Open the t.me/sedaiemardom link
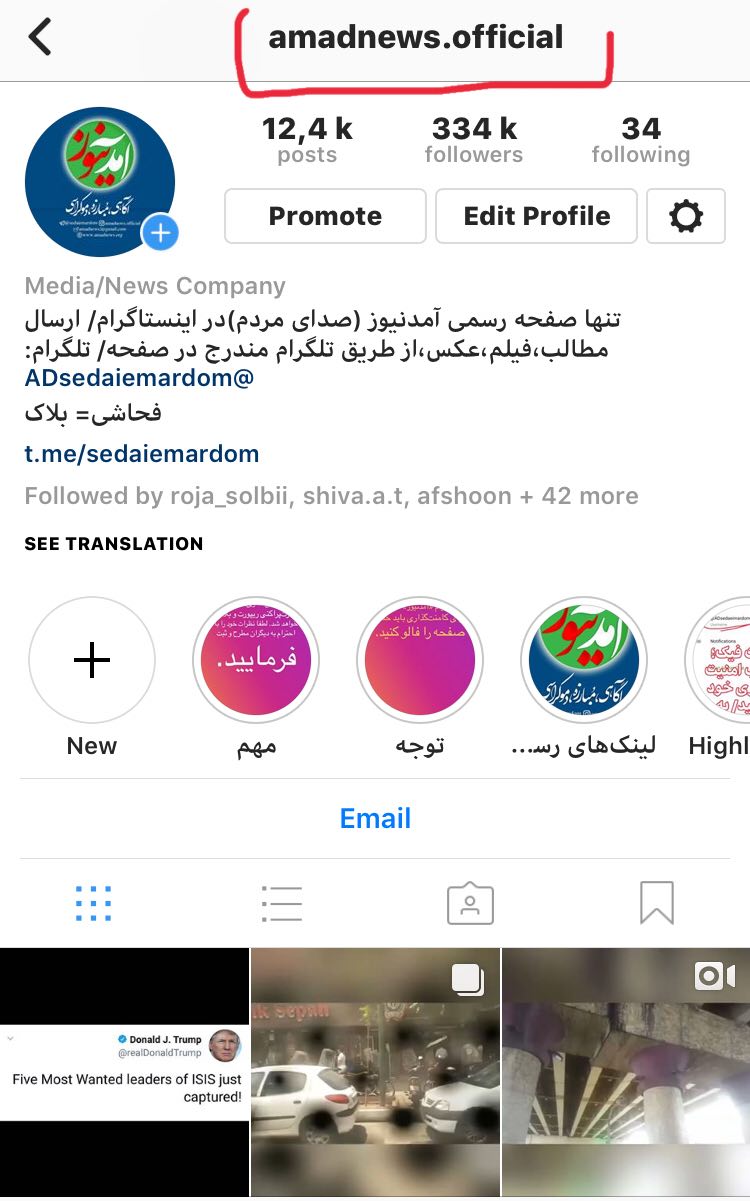Viewport: 750px width, 1201px height. 142,454
